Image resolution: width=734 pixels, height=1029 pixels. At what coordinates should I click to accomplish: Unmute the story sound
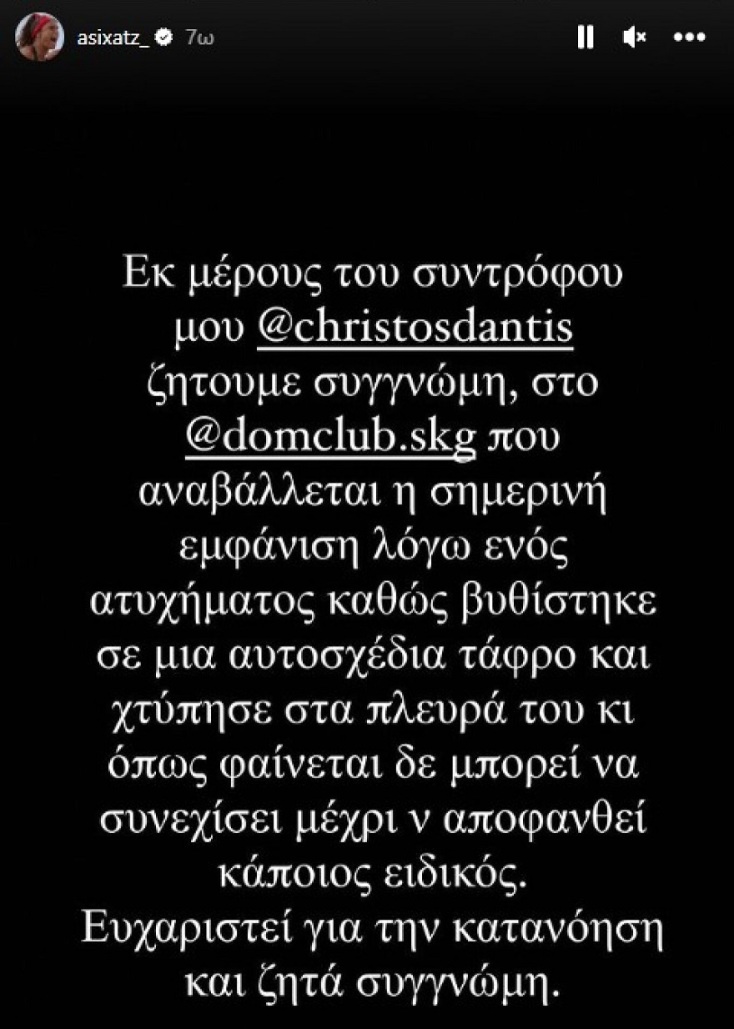click(635, 38)
